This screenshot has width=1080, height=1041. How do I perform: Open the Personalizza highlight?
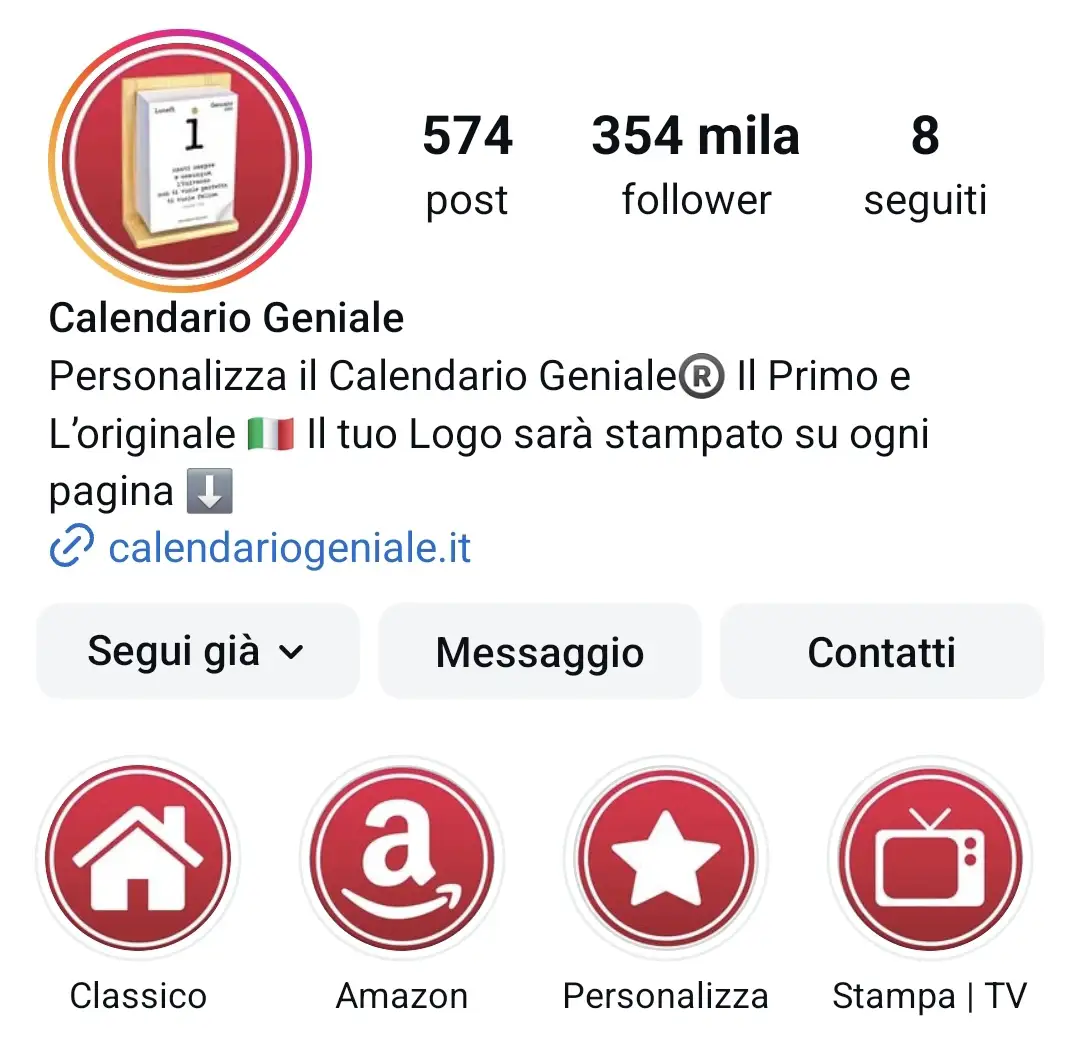(x=665, y=858)
